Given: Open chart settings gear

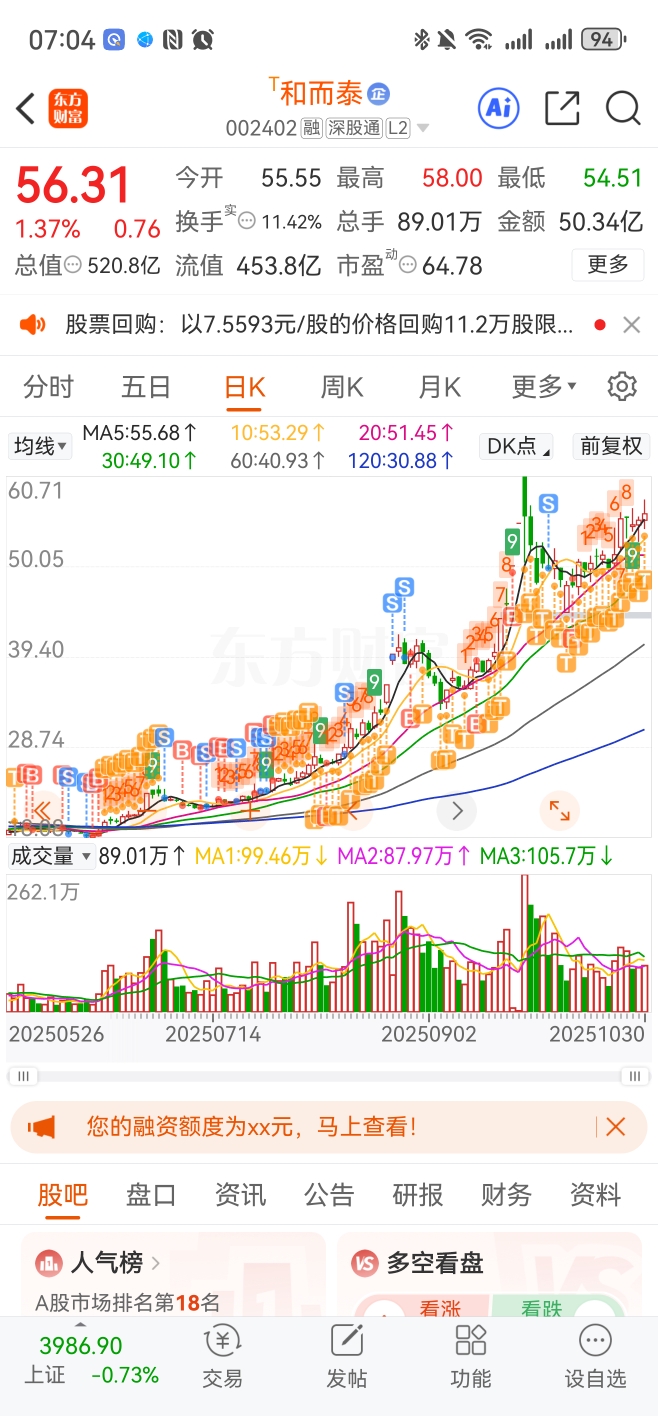Looking at the screenshot, I should pyautogui.click(x=622, y=387).
